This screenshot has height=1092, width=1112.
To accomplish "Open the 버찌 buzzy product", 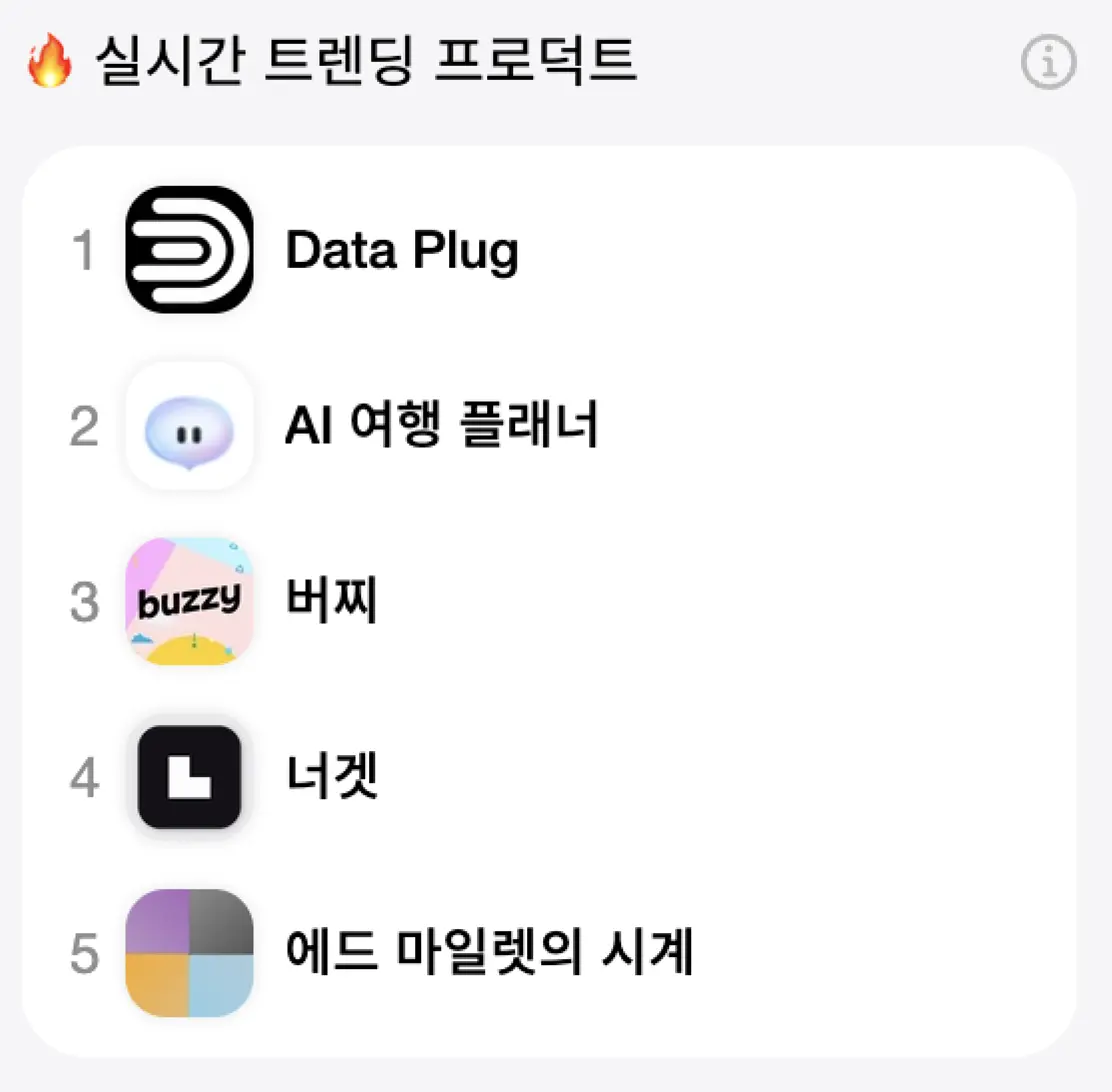I will (550, 601).
